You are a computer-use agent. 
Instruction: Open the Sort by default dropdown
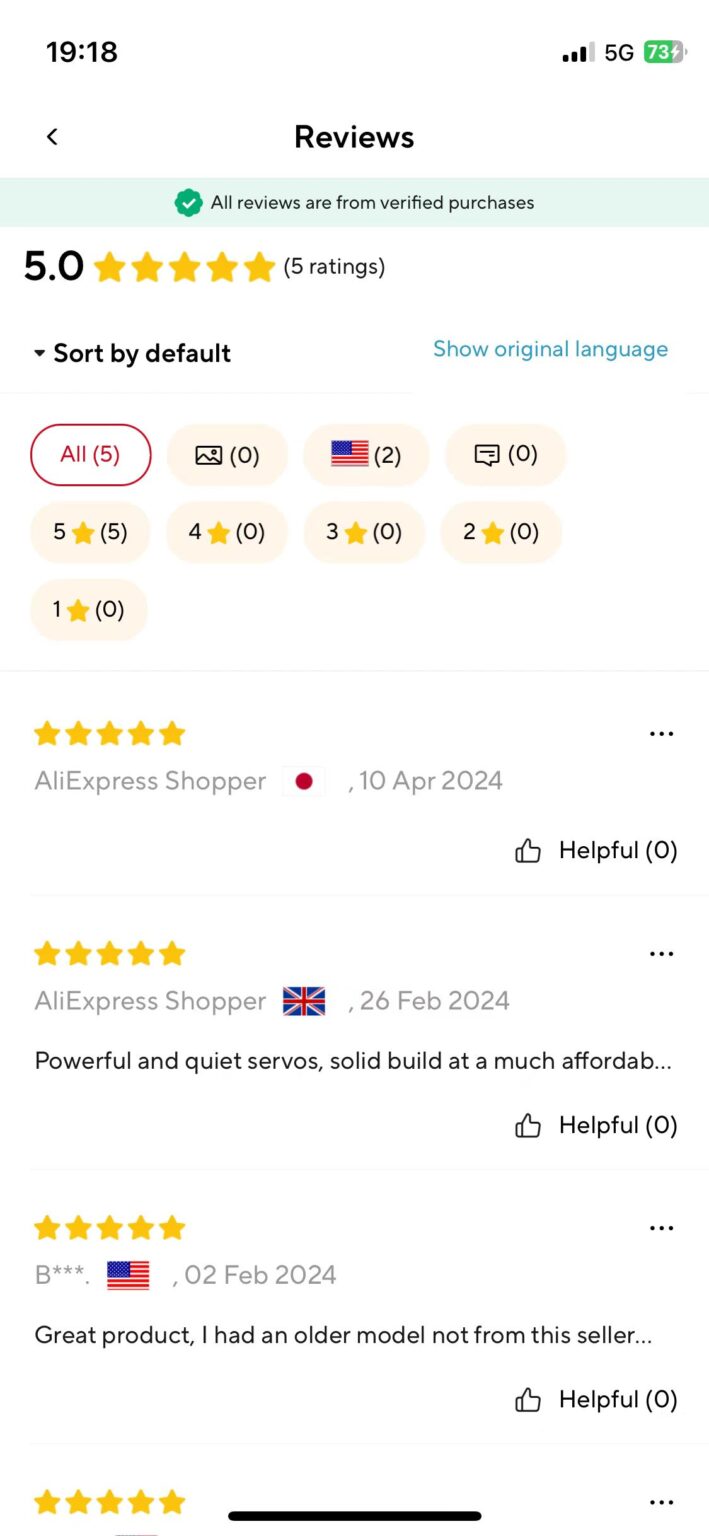click(x=132, y=353)
